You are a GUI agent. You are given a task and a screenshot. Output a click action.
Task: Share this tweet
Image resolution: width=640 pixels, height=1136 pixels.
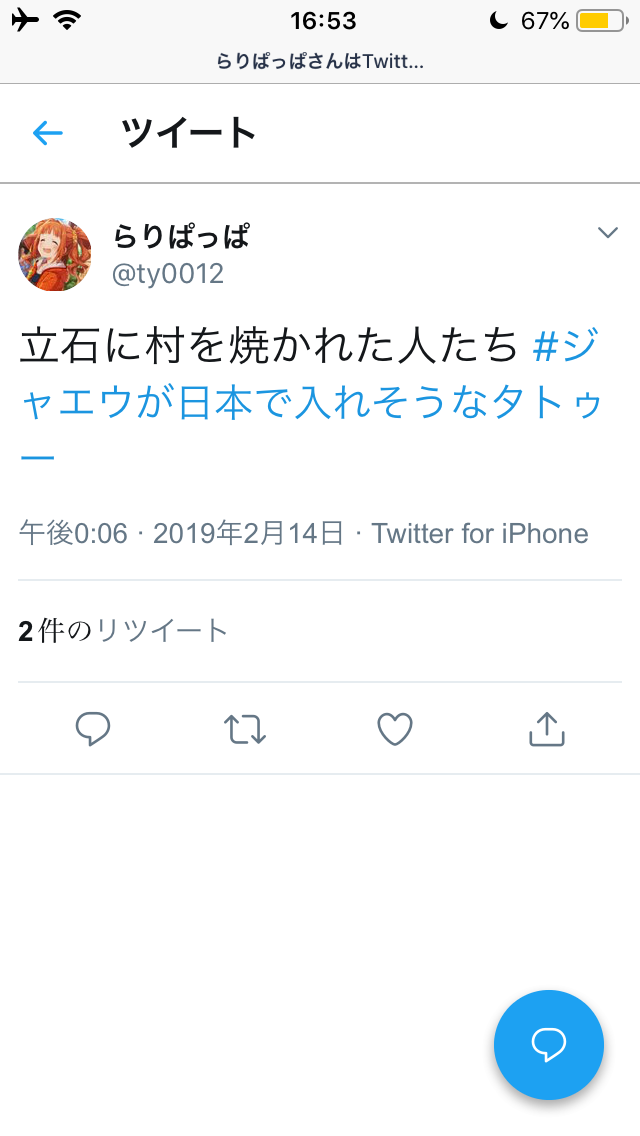pyautogui.click(x=546, y=729)
